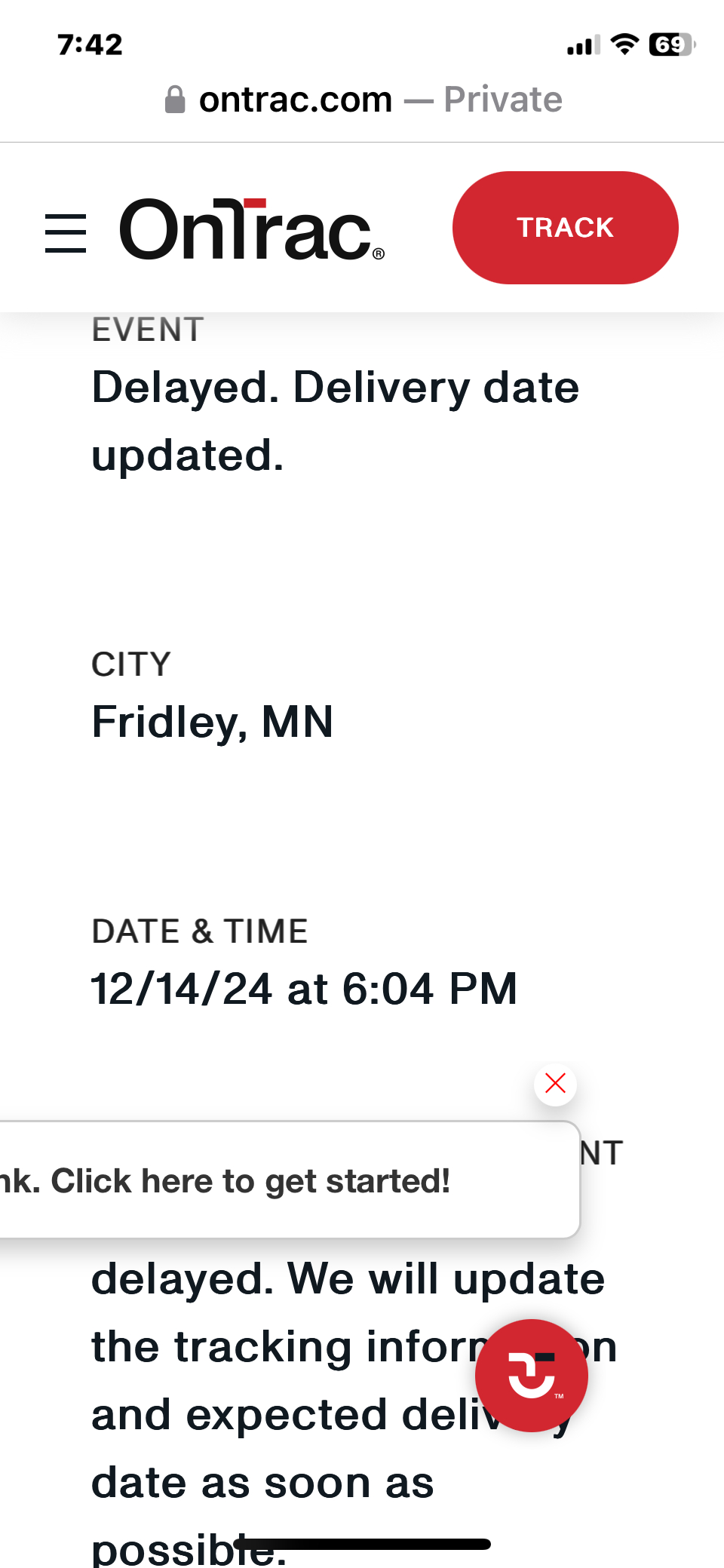Dismiss the chat prompt popup
The width and height of the screenshot is (724, 1568).
556,1084
